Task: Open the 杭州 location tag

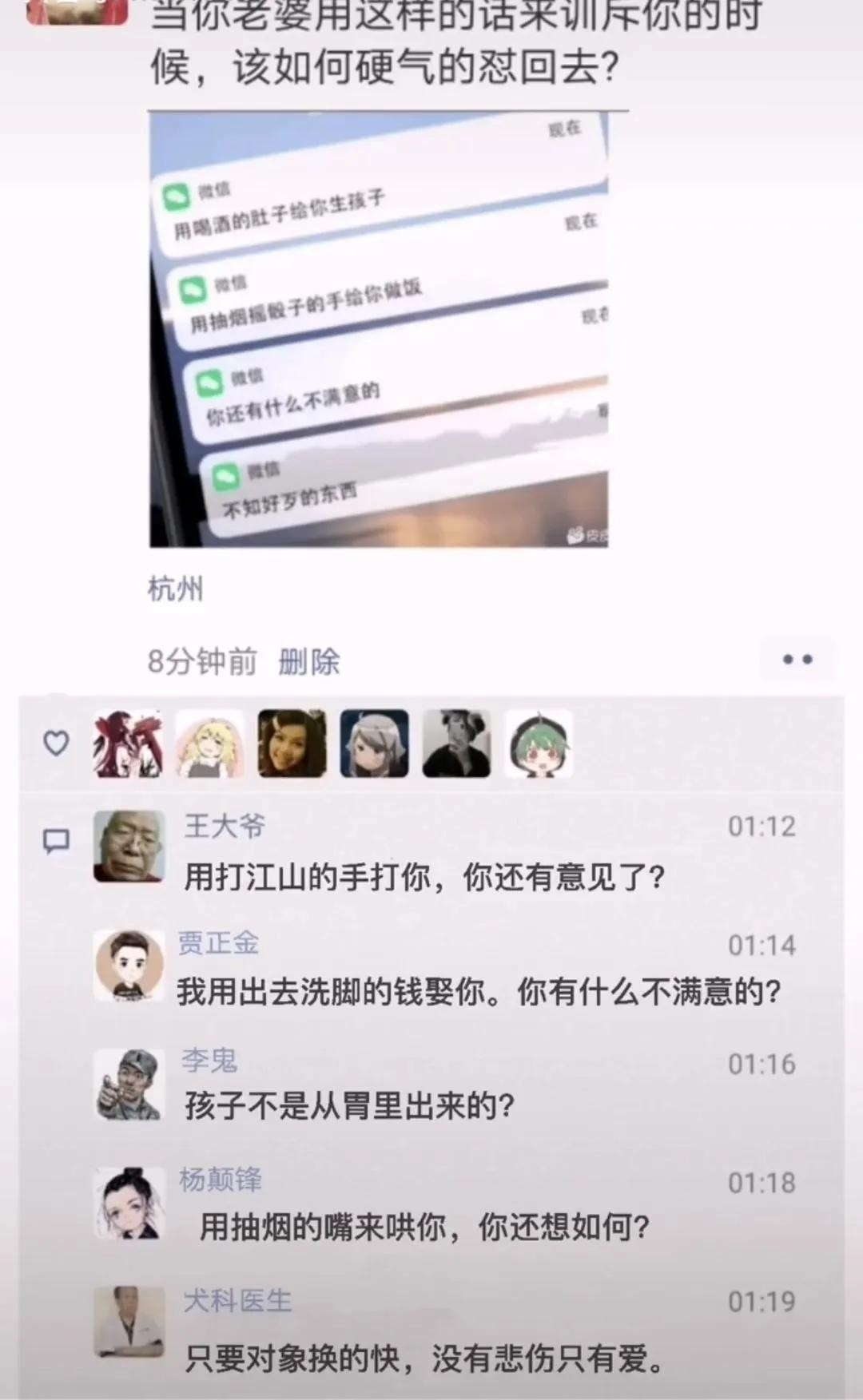Action: [176, 589]
